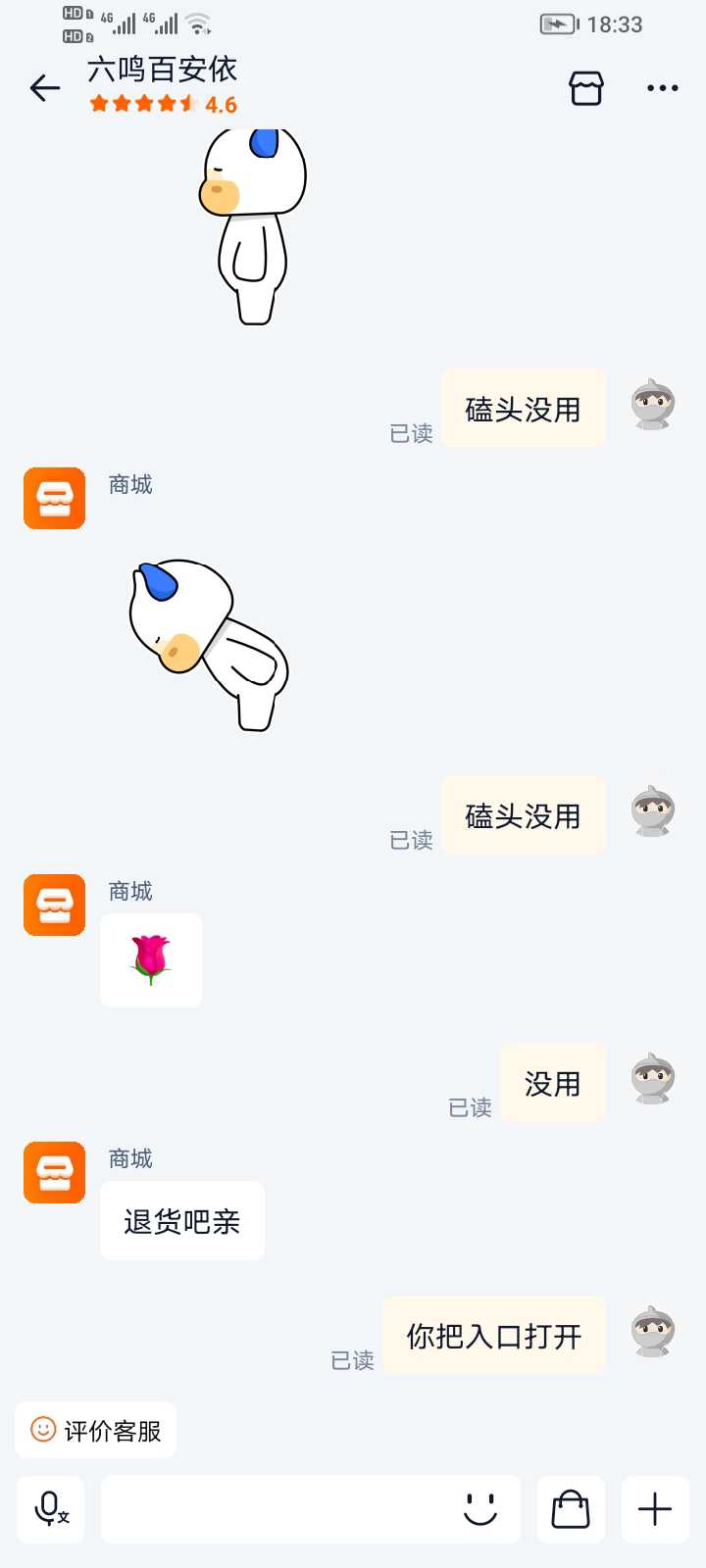The image size is (706, 1568).
Task: Tap the 评价客服 button
Action: [96, 1431]
